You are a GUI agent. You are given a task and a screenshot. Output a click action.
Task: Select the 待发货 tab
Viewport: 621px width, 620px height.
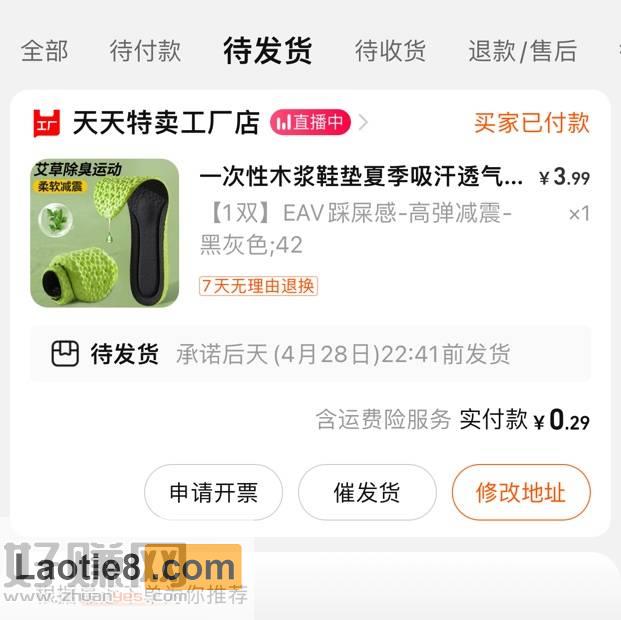click(x=267, y=51)
